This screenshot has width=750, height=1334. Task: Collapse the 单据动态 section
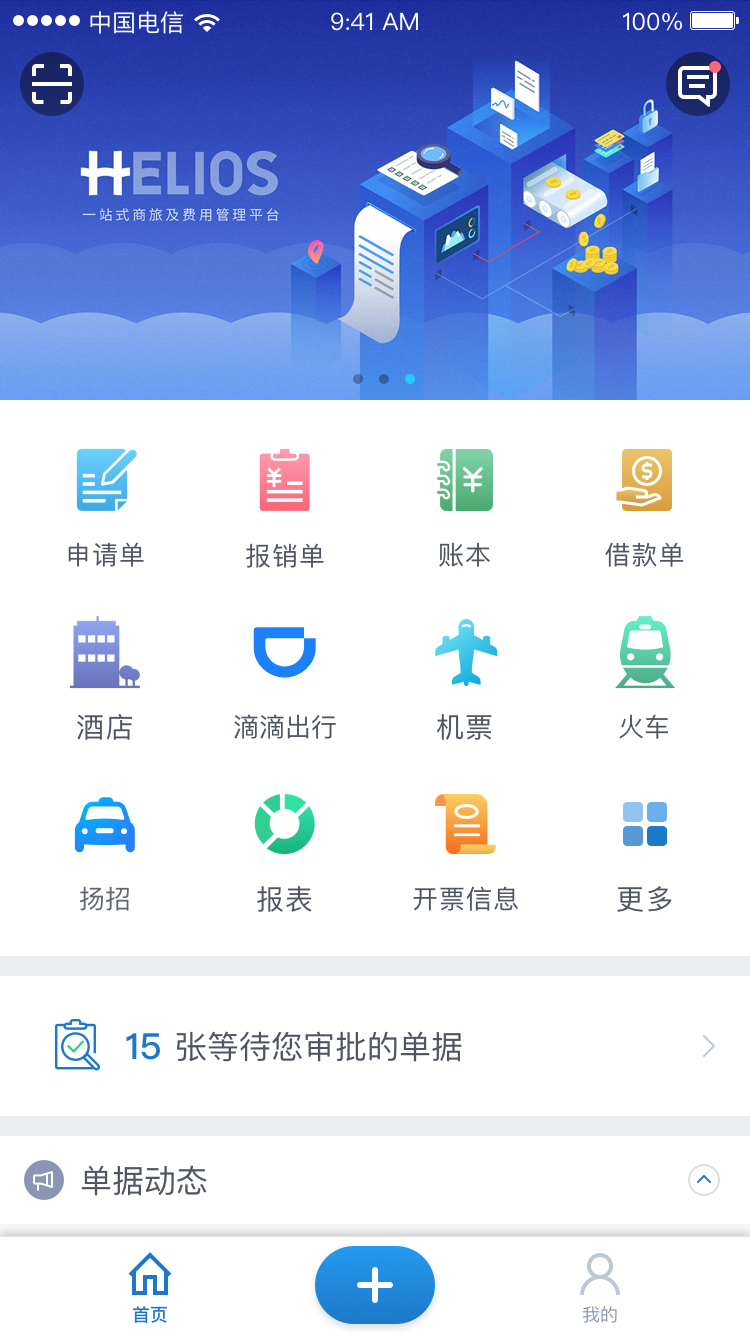(x=704, y=1180)
